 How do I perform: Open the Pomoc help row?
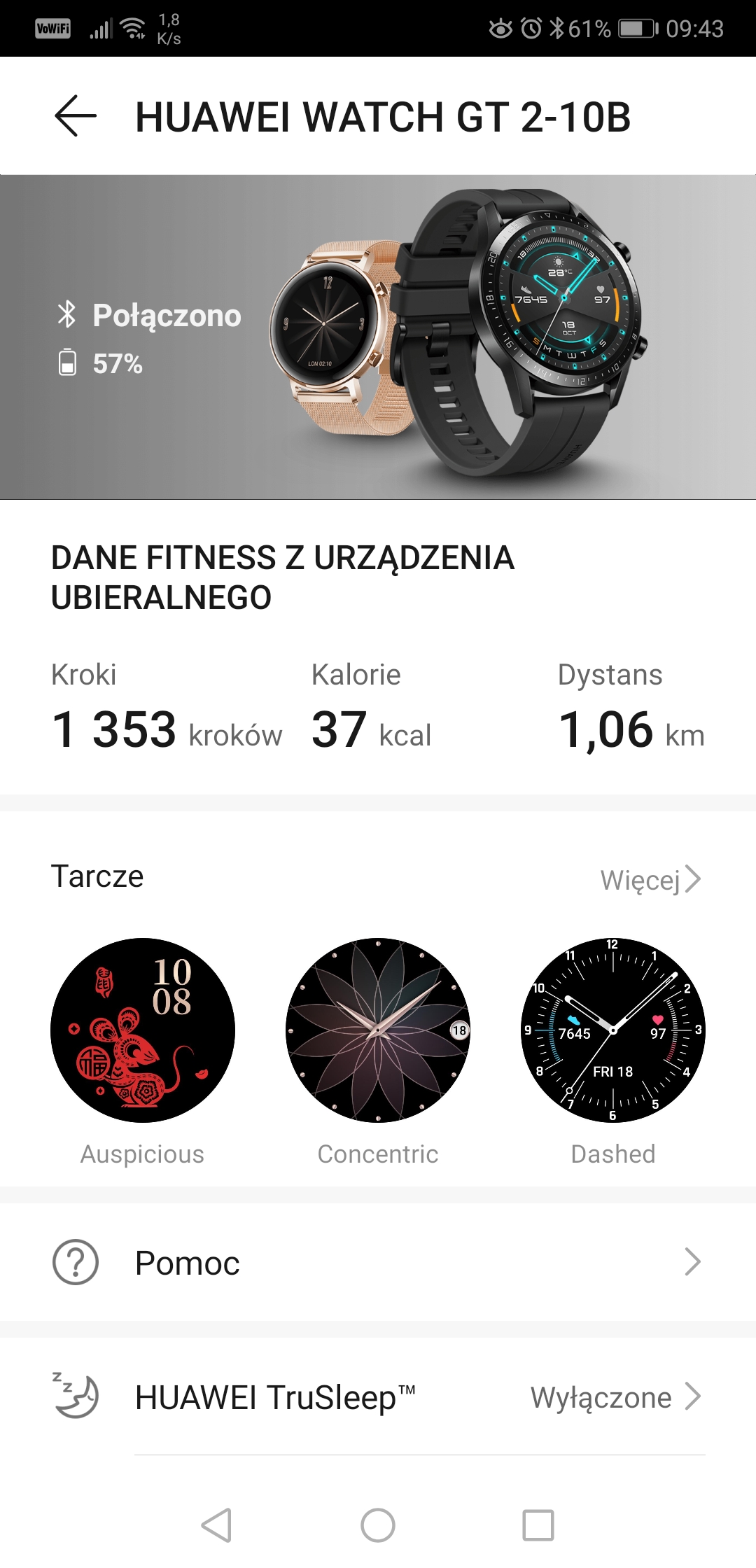pyautogui.click(x=378, y=1262)
